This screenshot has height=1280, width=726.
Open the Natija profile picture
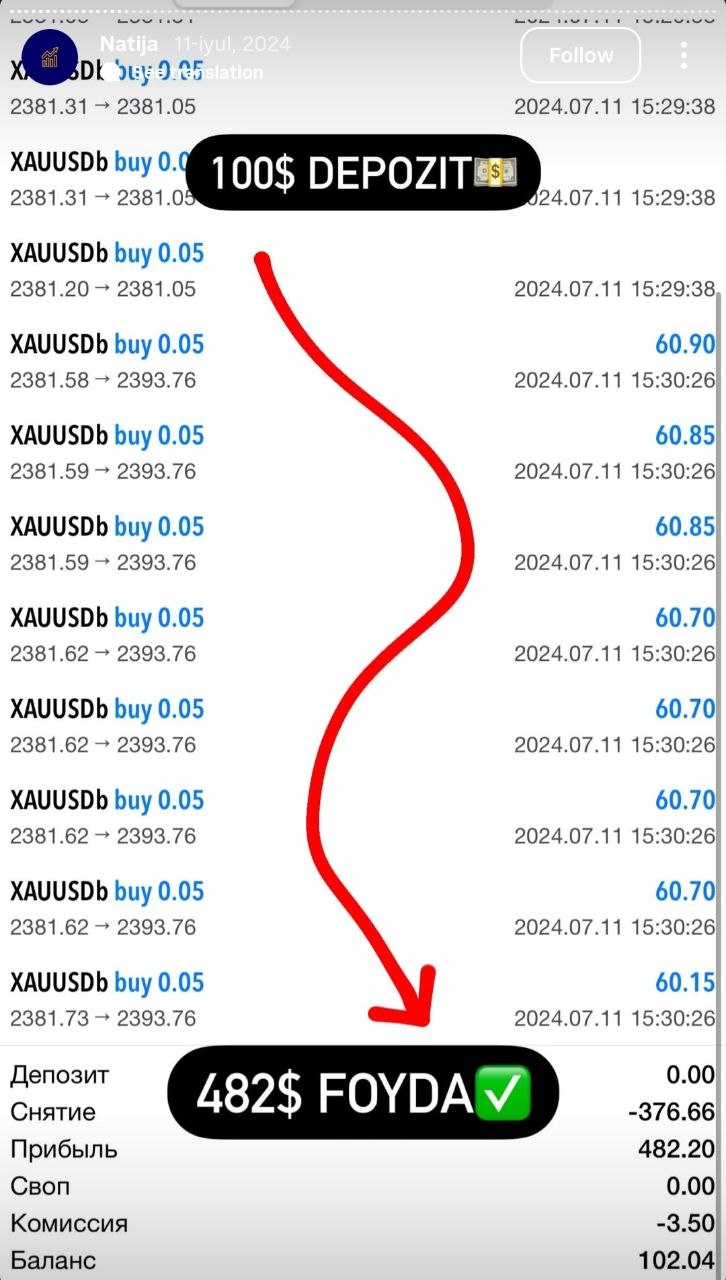tap(49, 57)
